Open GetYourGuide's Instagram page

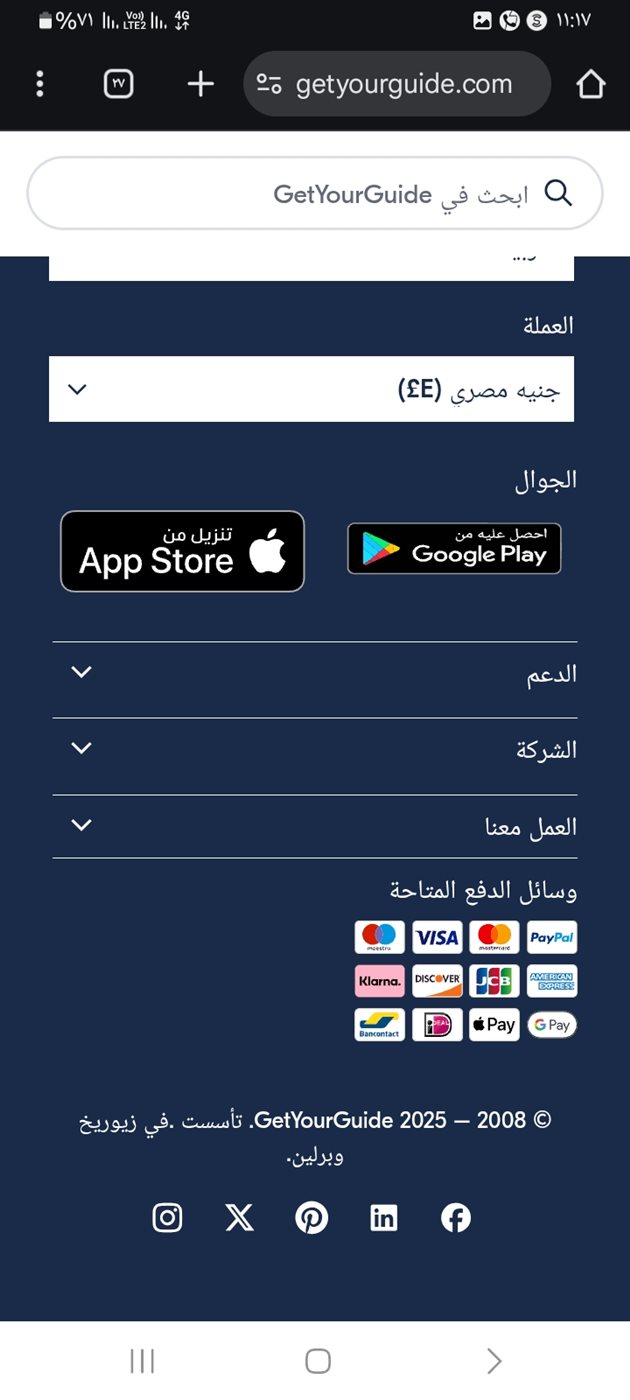[167, 1217]
